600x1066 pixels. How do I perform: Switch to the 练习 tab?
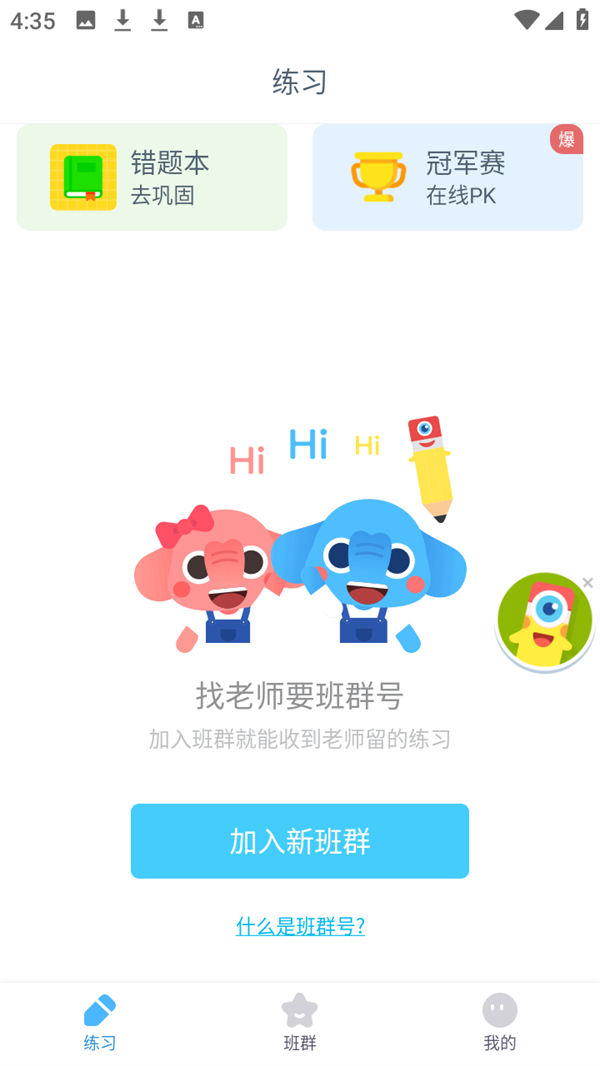click(x=100, y=1023)
